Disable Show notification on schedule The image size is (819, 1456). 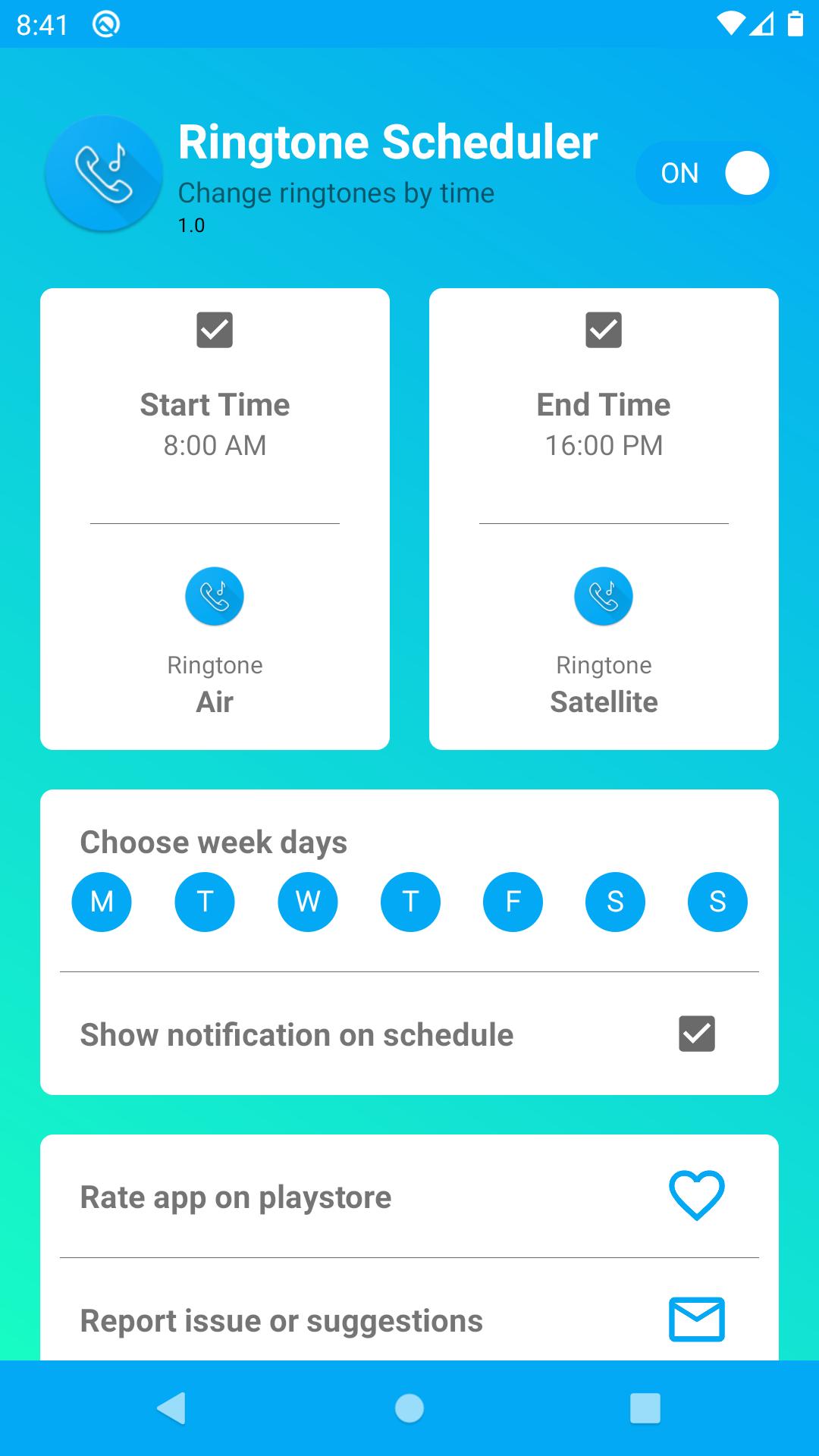click(695, 1034)
